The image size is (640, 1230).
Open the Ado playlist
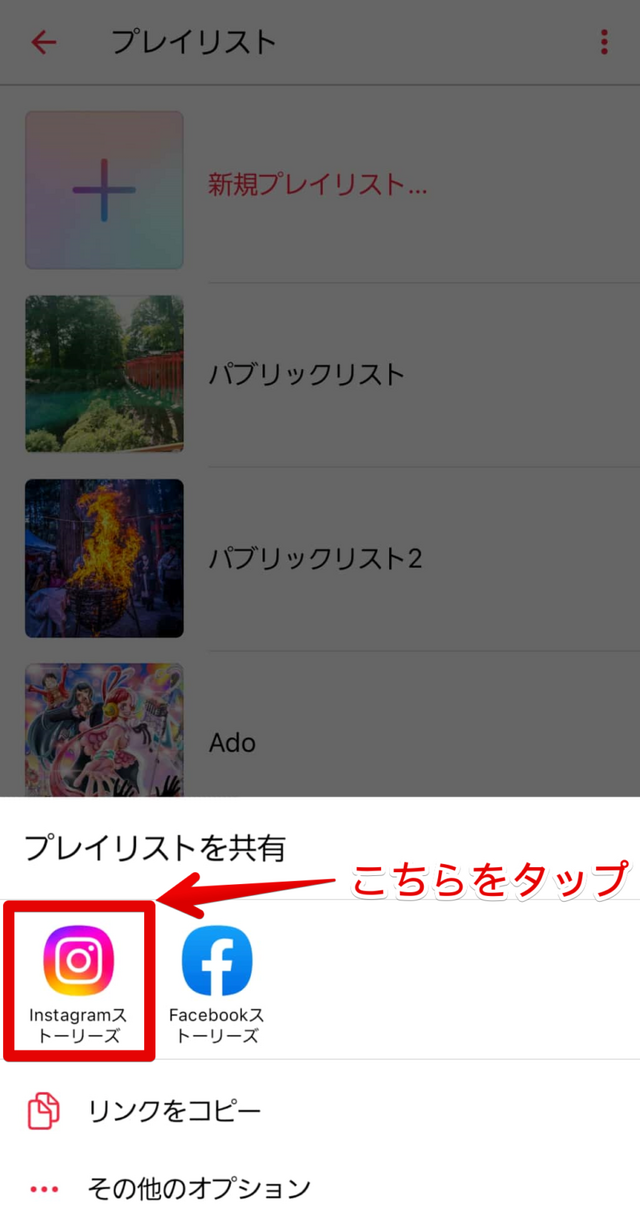pyautogui.click(x=232, y=742)
